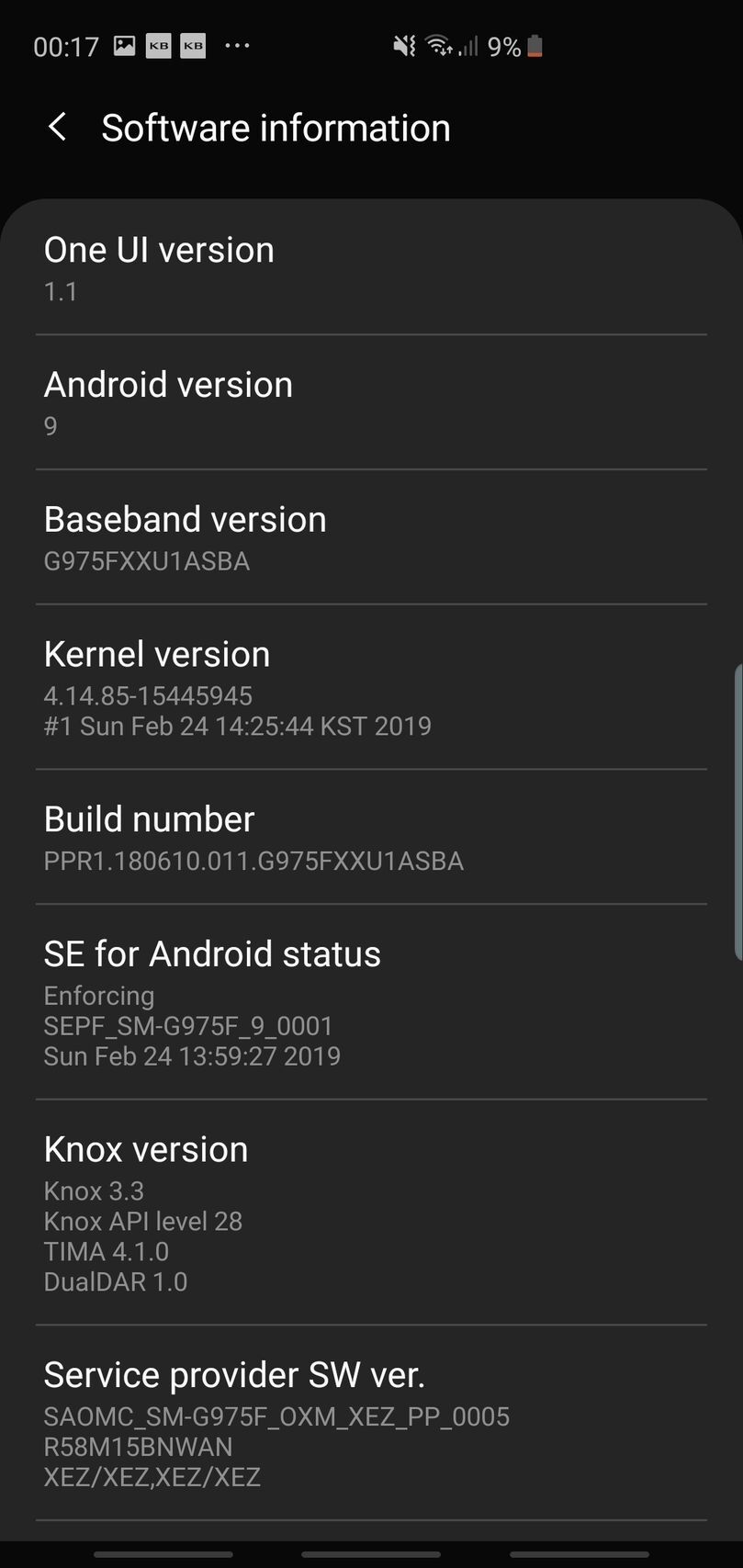Image resolution: width=743 pixels, height=1568 pixels.
Task: Tap the back arrow icon
Action: [x=58, y=127]
